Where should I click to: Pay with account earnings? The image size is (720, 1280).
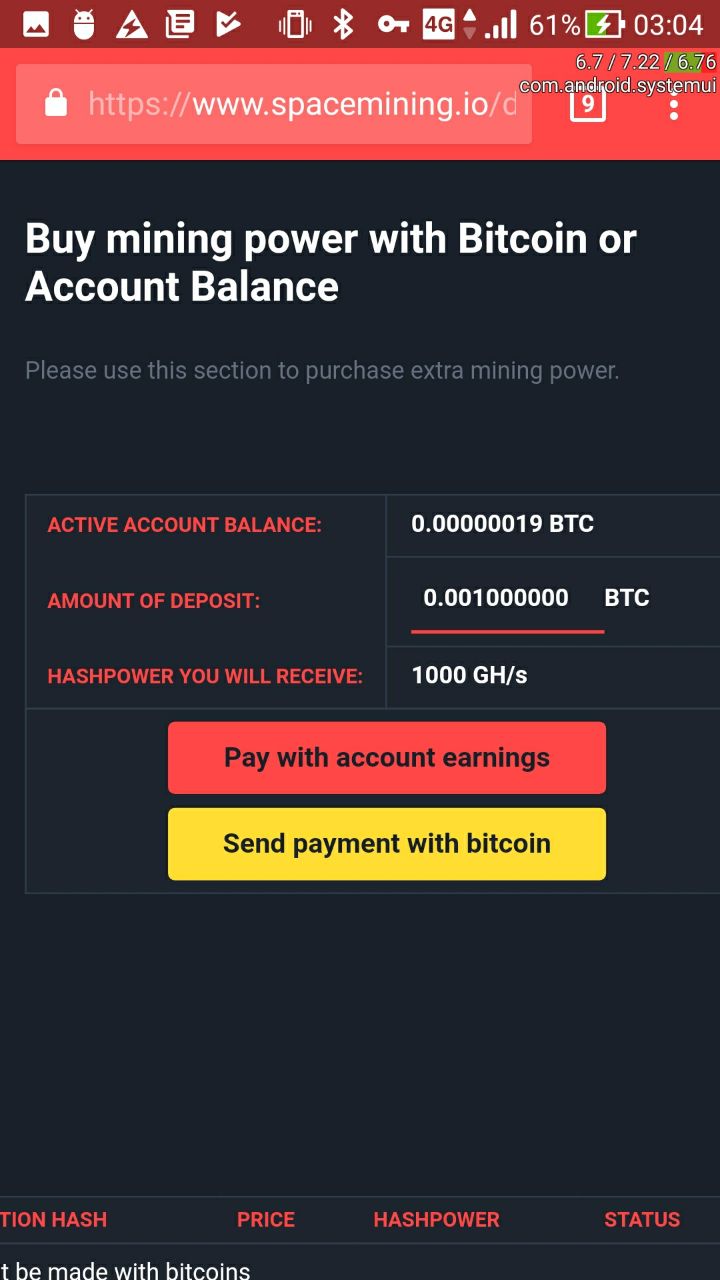click(387, 758)
